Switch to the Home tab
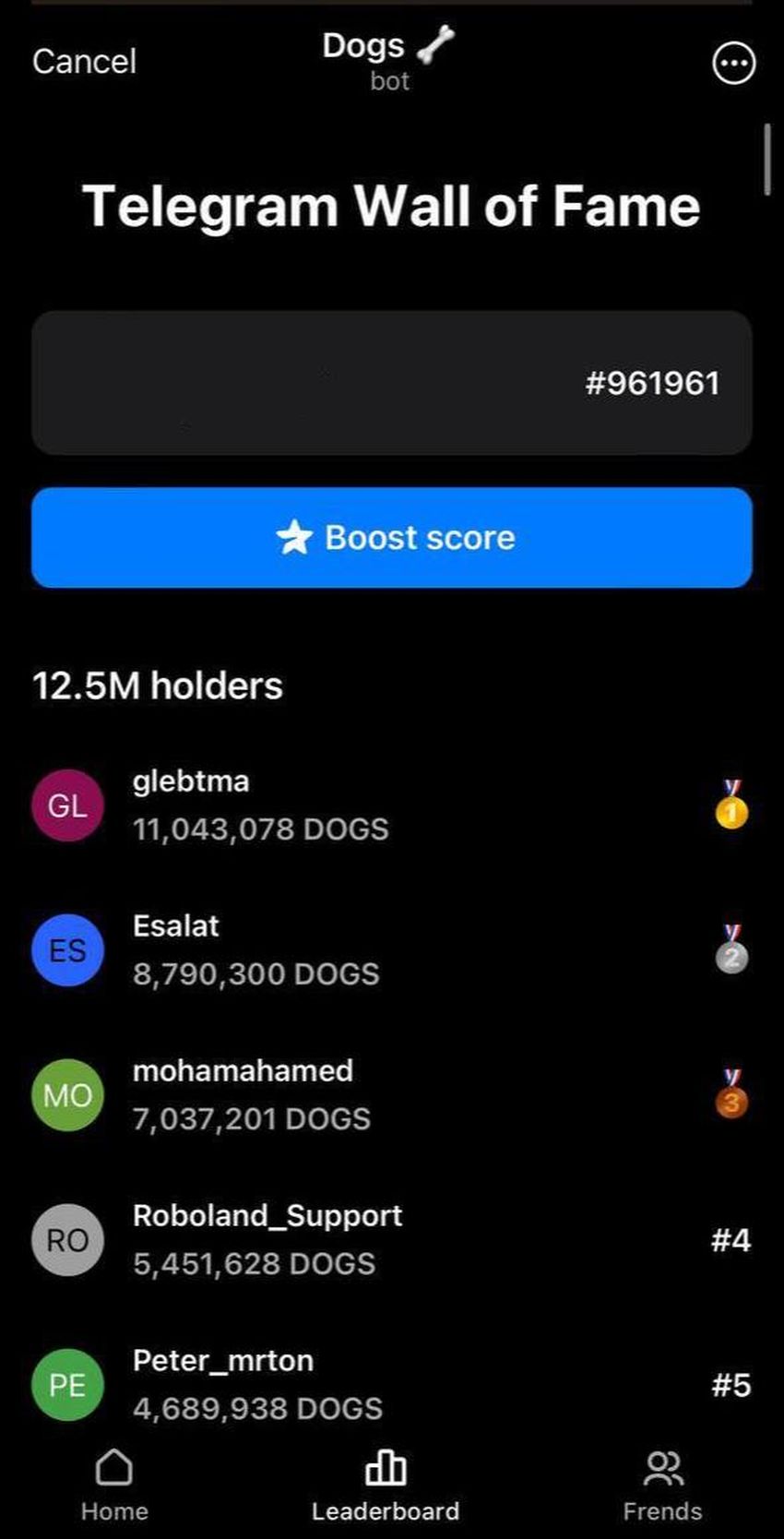 tap(114, 1485)
